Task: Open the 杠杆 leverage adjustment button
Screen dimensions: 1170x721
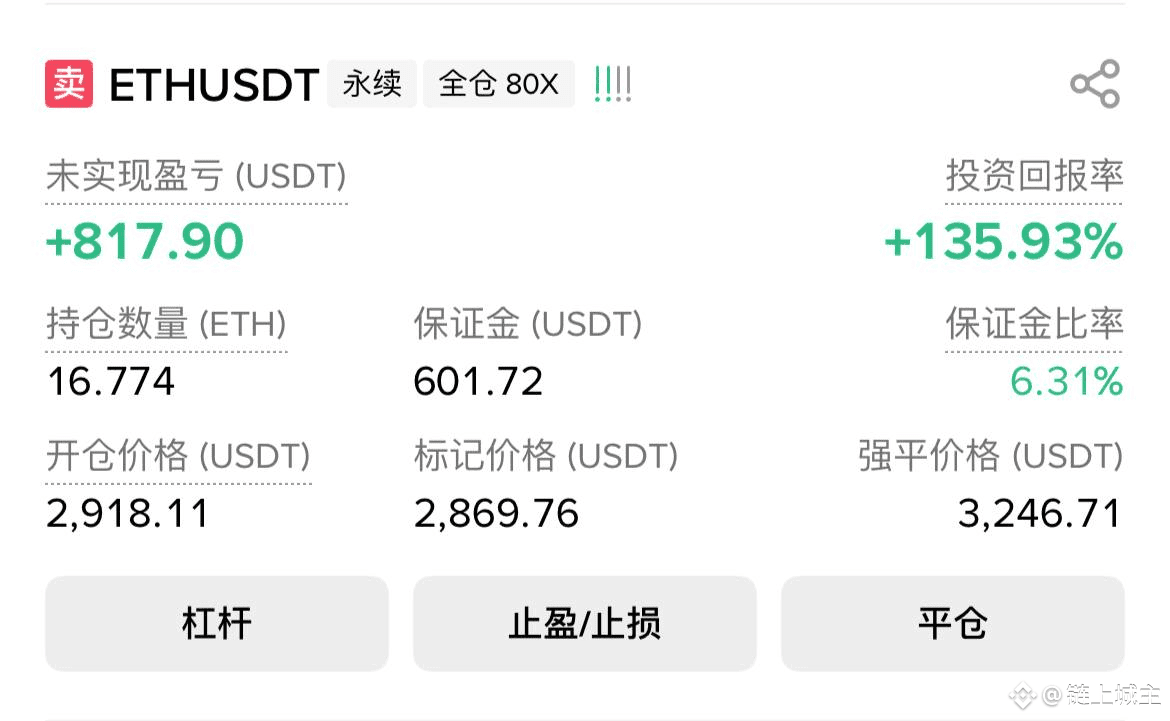Action: [216, 624]
